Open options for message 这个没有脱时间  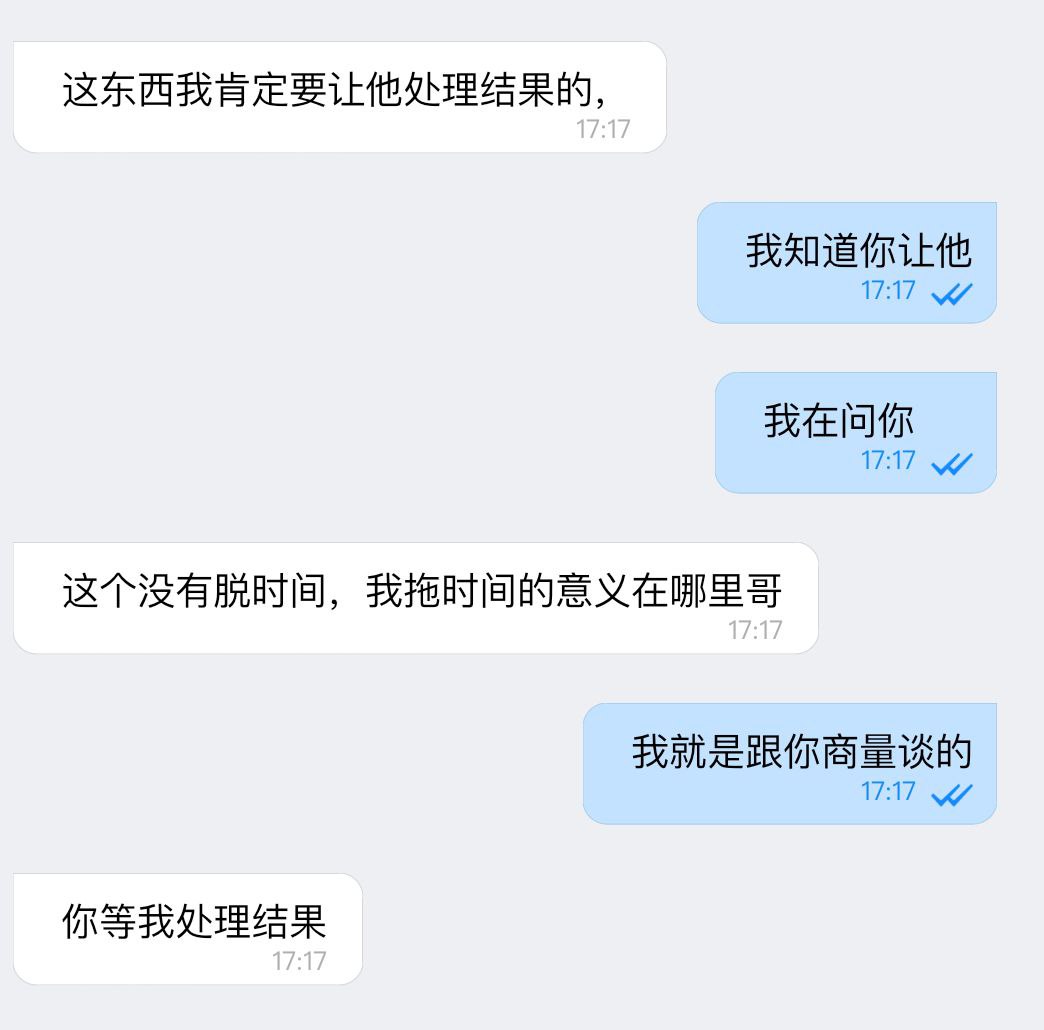(x=415, y=598)
